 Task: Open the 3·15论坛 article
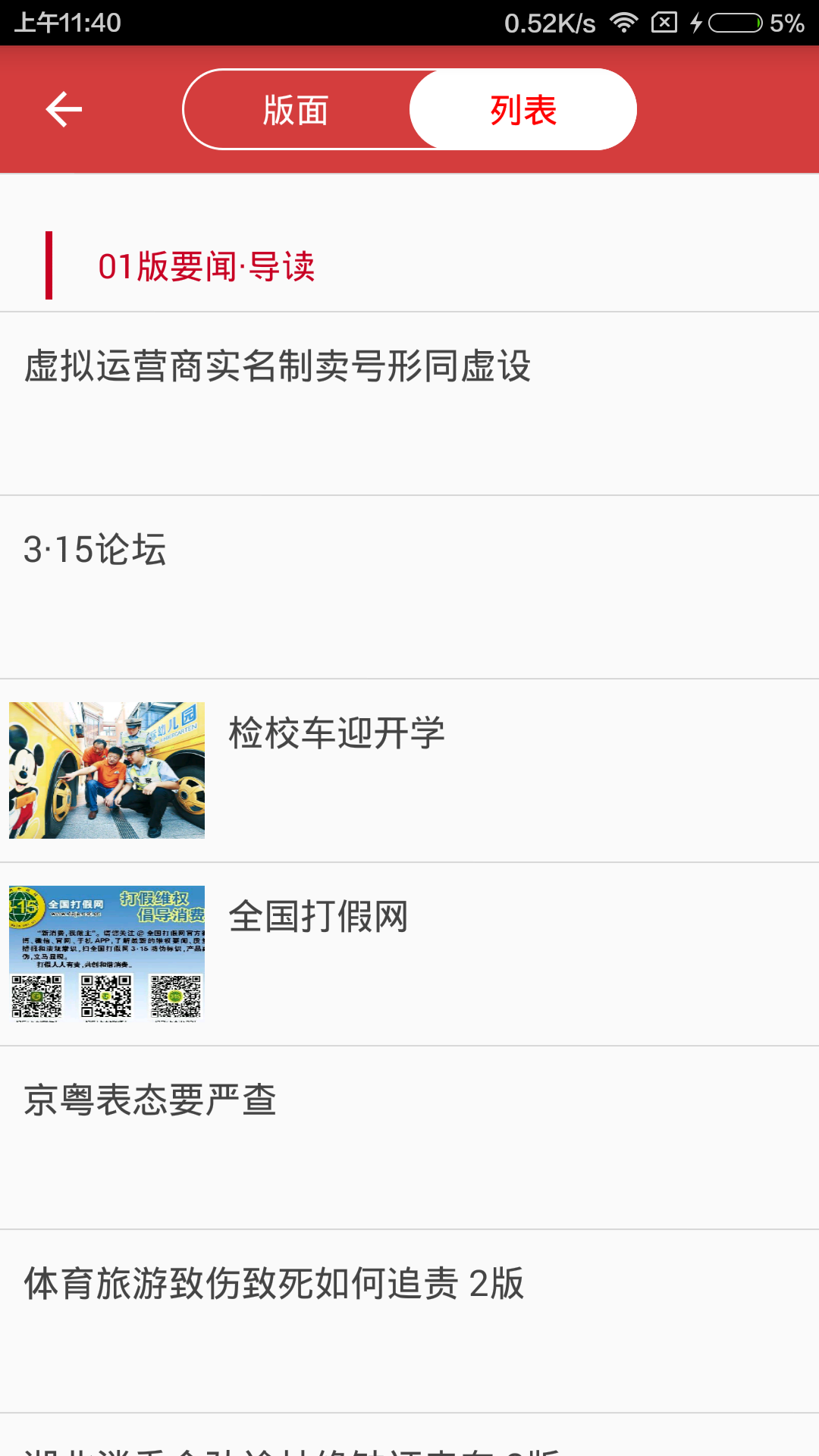click(x=96, y=550)
